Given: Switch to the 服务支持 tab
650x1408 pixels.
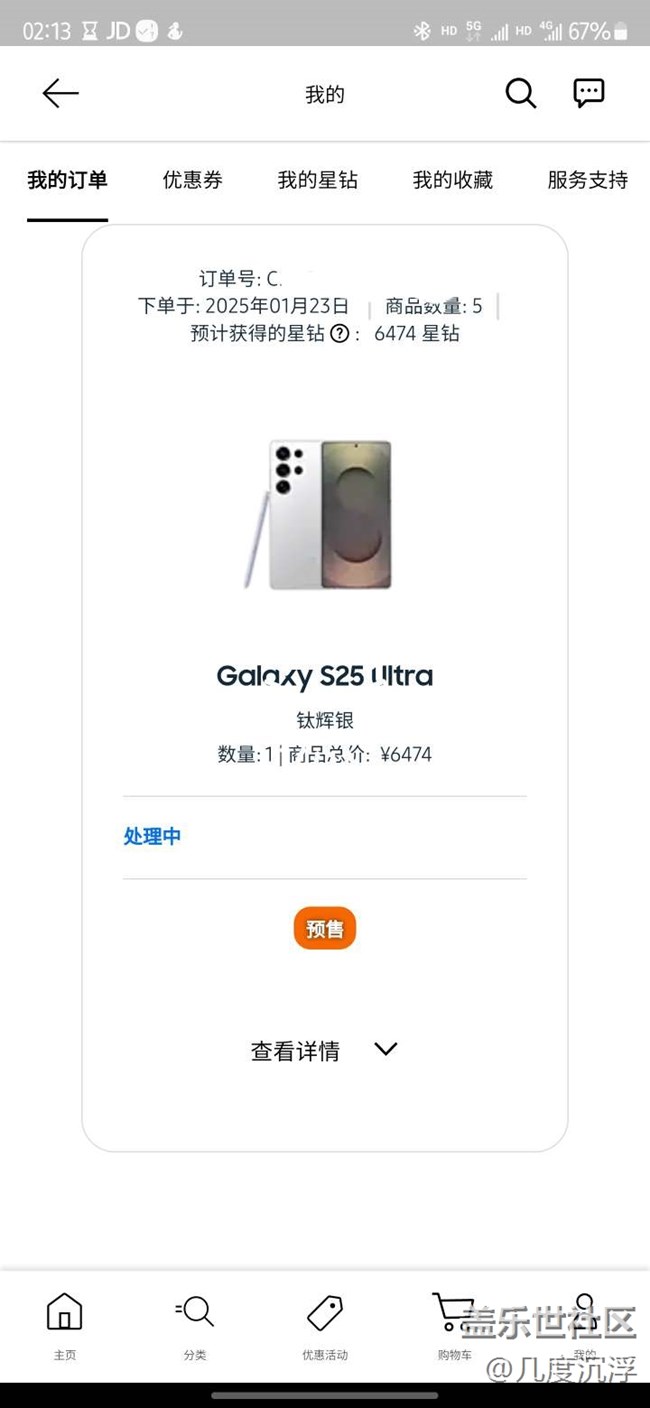Looking at the screenshot, I should (588, 180).
